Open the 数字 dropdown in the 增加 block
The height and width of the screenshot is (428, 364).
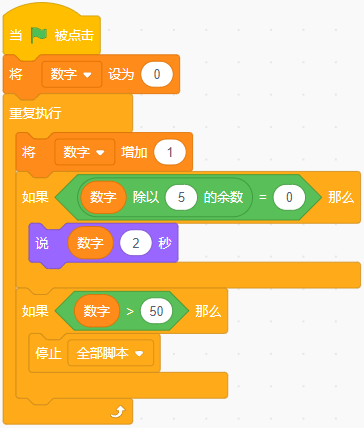click(x=85, y=152)
